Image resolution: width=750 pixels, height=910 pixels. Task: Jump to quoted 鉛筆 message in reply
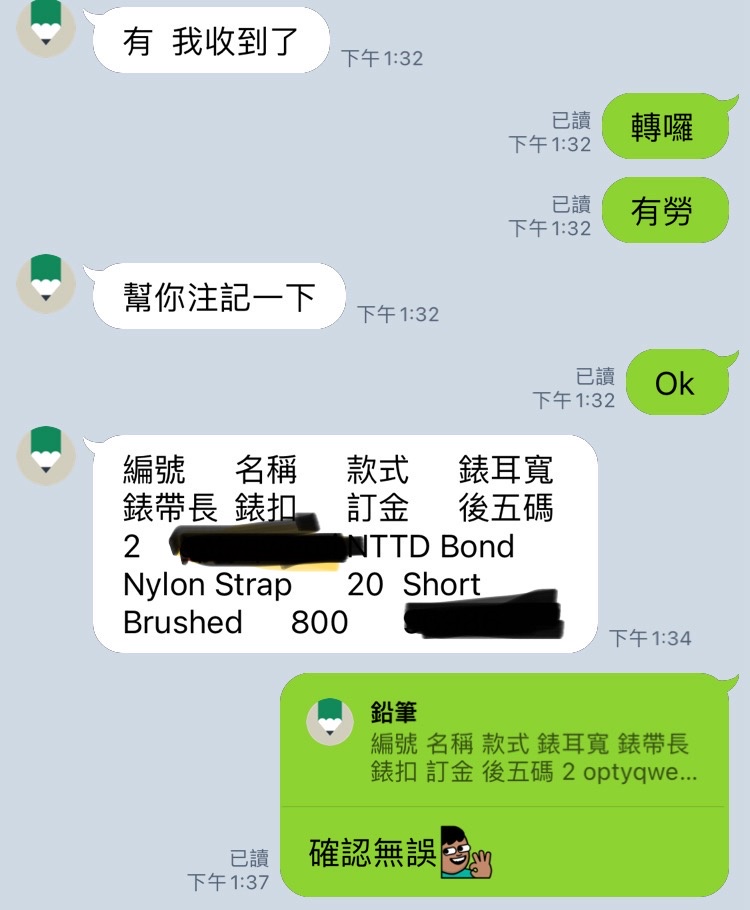(x=510, y=745)
